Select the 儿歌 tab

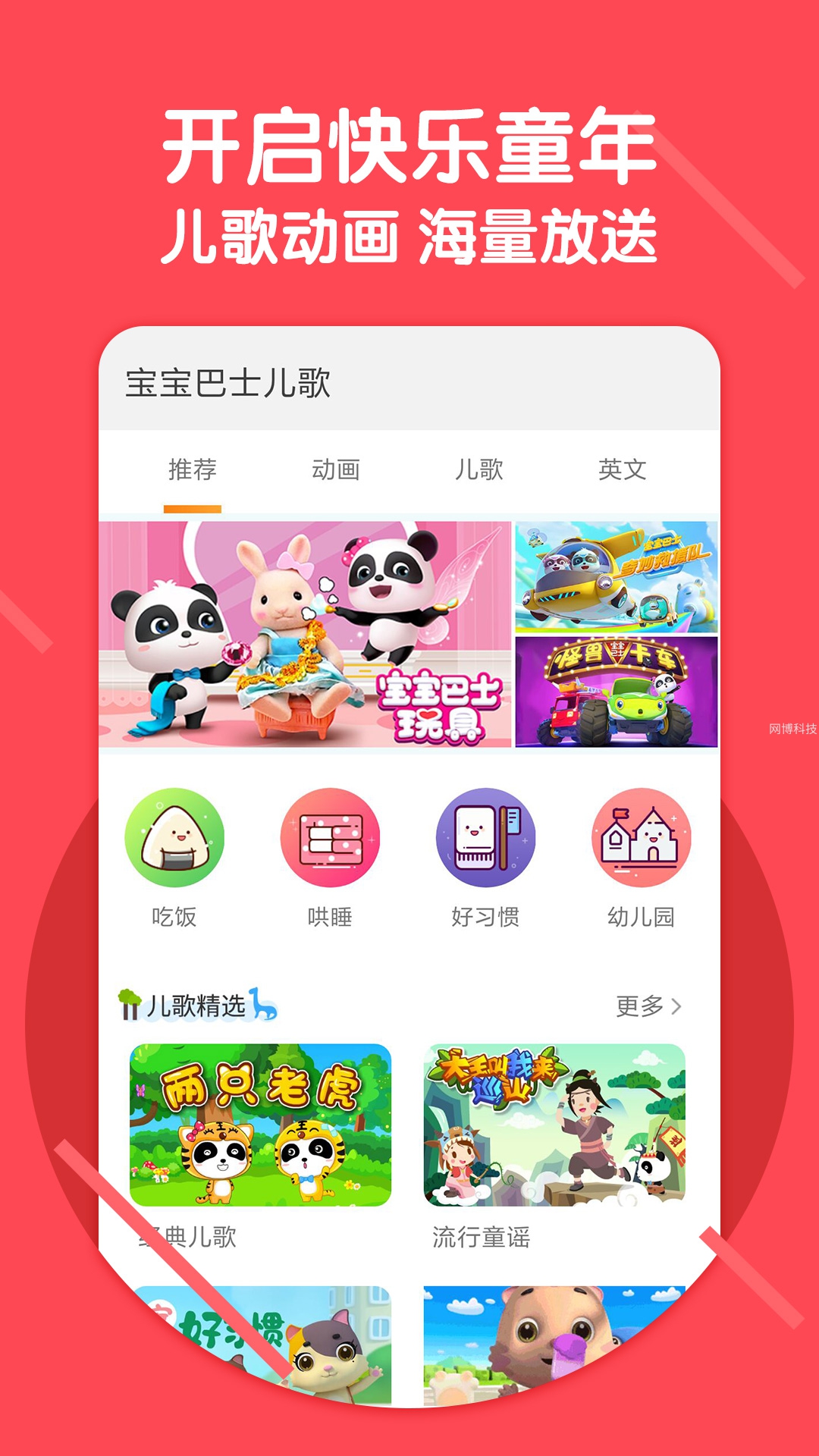point(481,470)
